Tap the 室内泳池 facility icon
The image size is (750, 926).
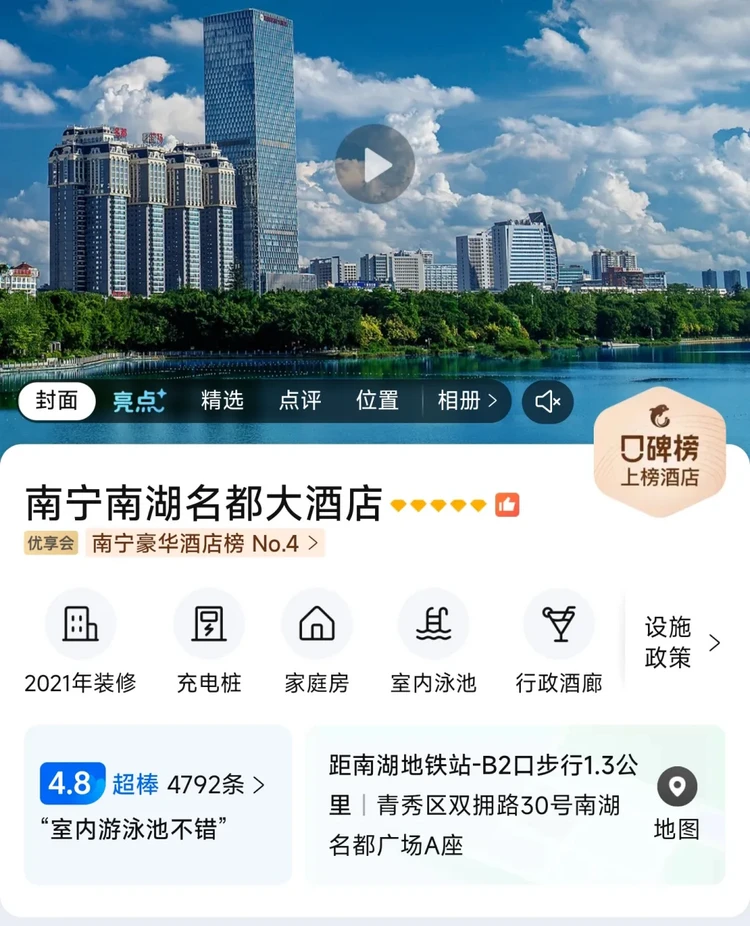[x=433, y=624]
